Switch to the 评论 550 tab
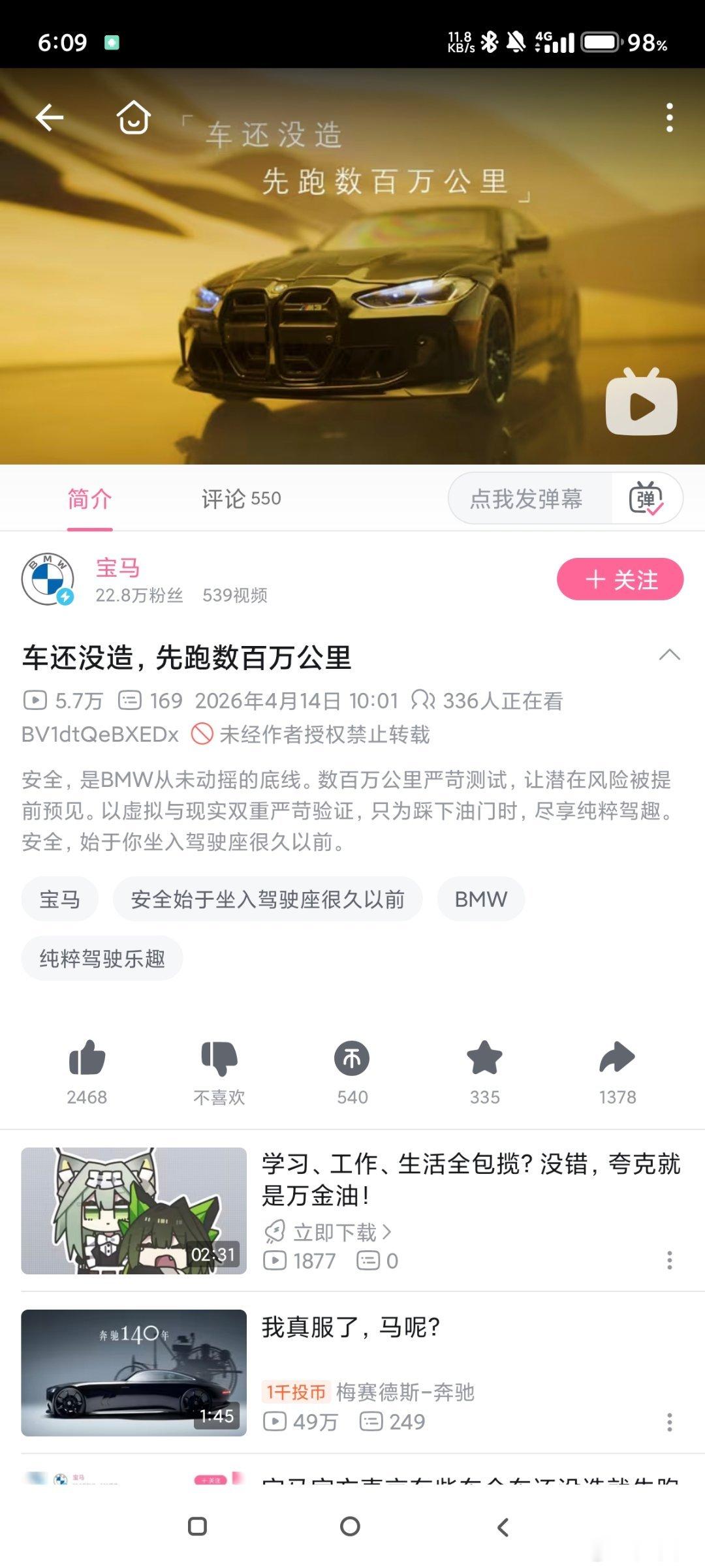This screenshot has height=1568, width=705. 241,499
